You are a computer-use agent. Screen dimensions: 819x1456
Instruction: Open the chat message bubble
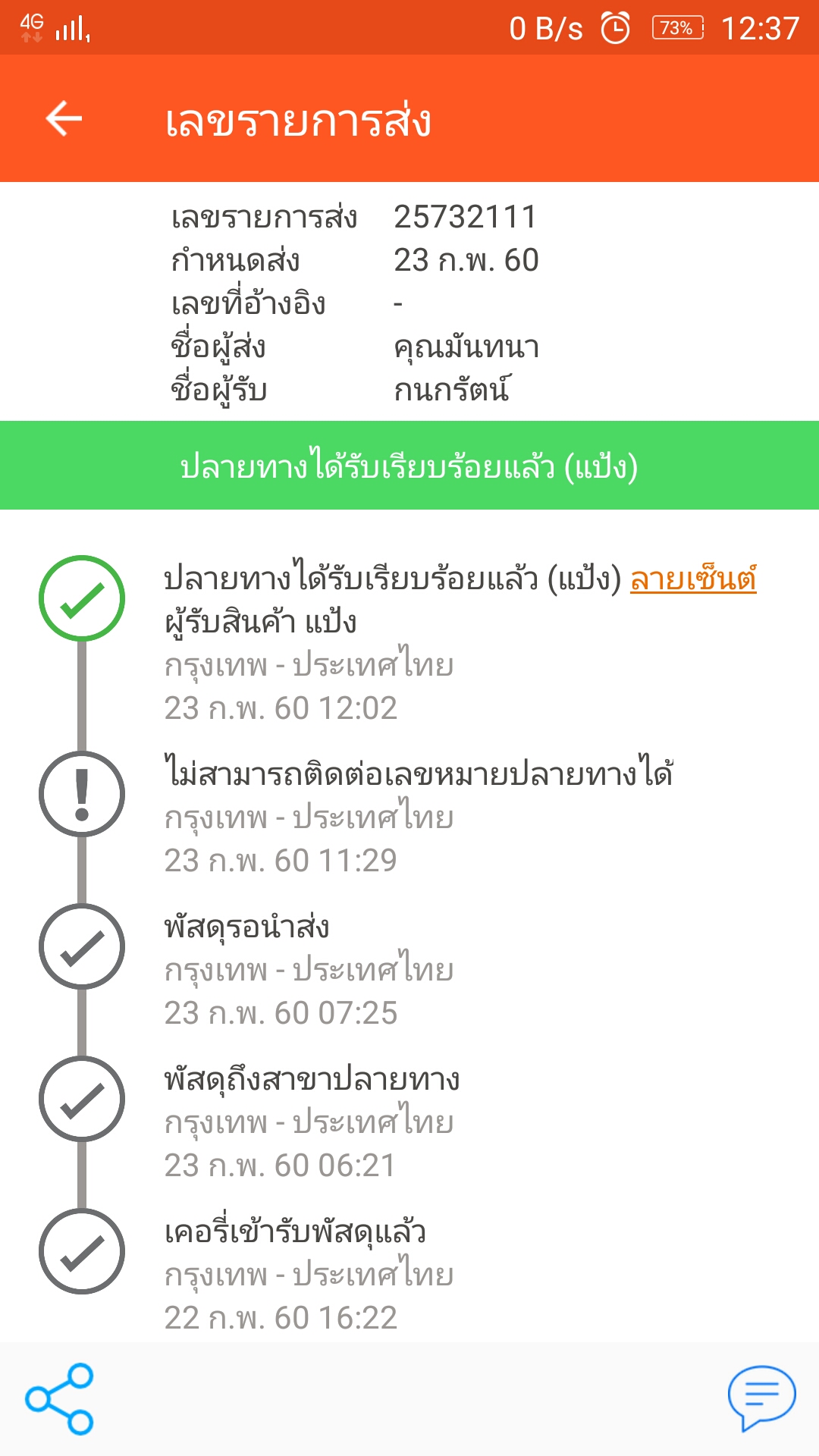click(x=761, y=1398)
